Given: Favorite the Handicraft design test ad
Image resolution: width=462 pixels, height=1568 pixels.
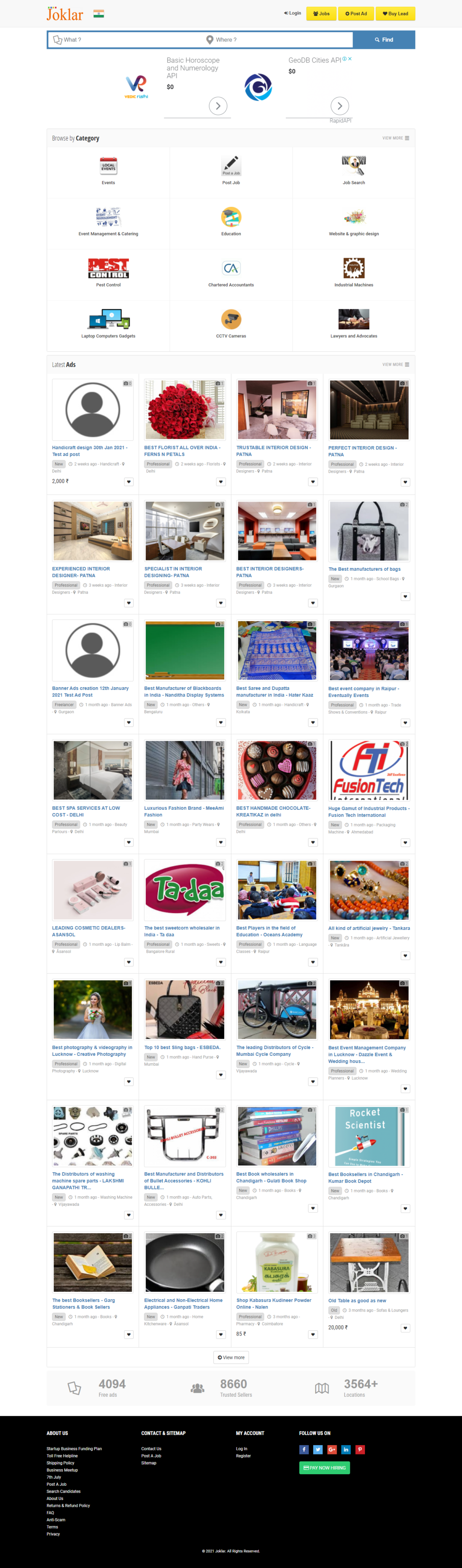Looking at the screenshot, I should click(129, 481).
